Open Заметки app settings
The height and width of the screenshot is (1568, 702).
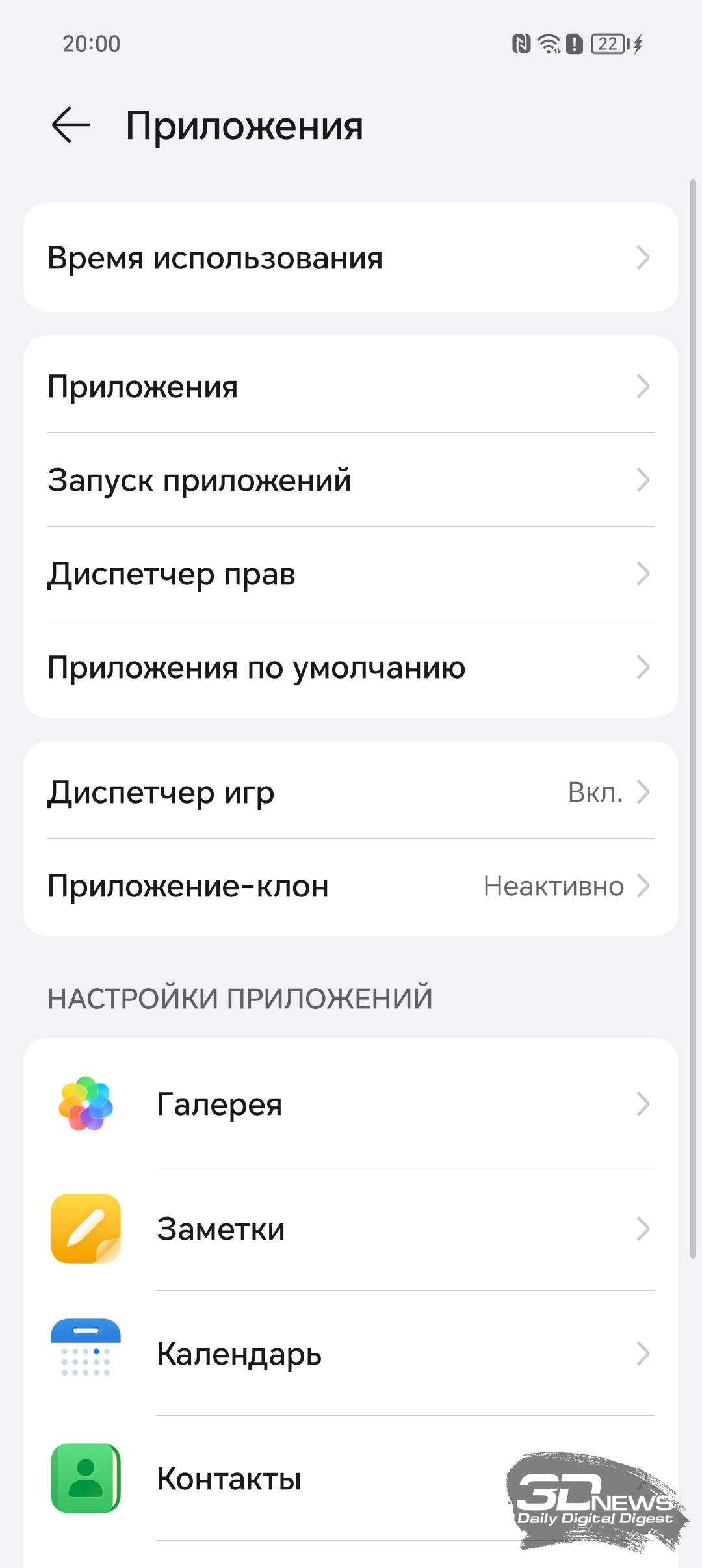(351, 1228)
